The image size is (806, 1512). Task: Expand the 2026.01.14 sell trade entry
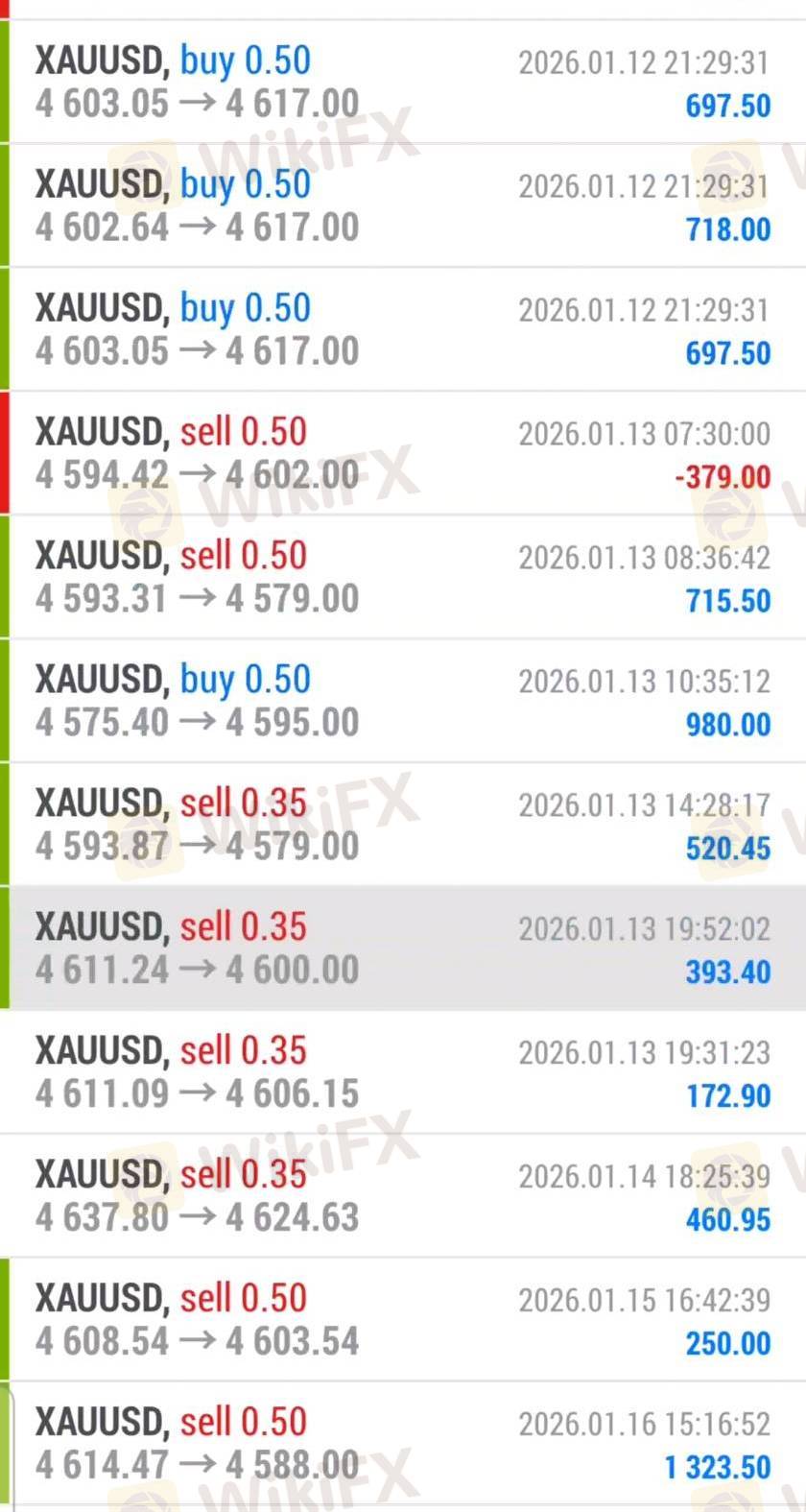click(403, 1196)
